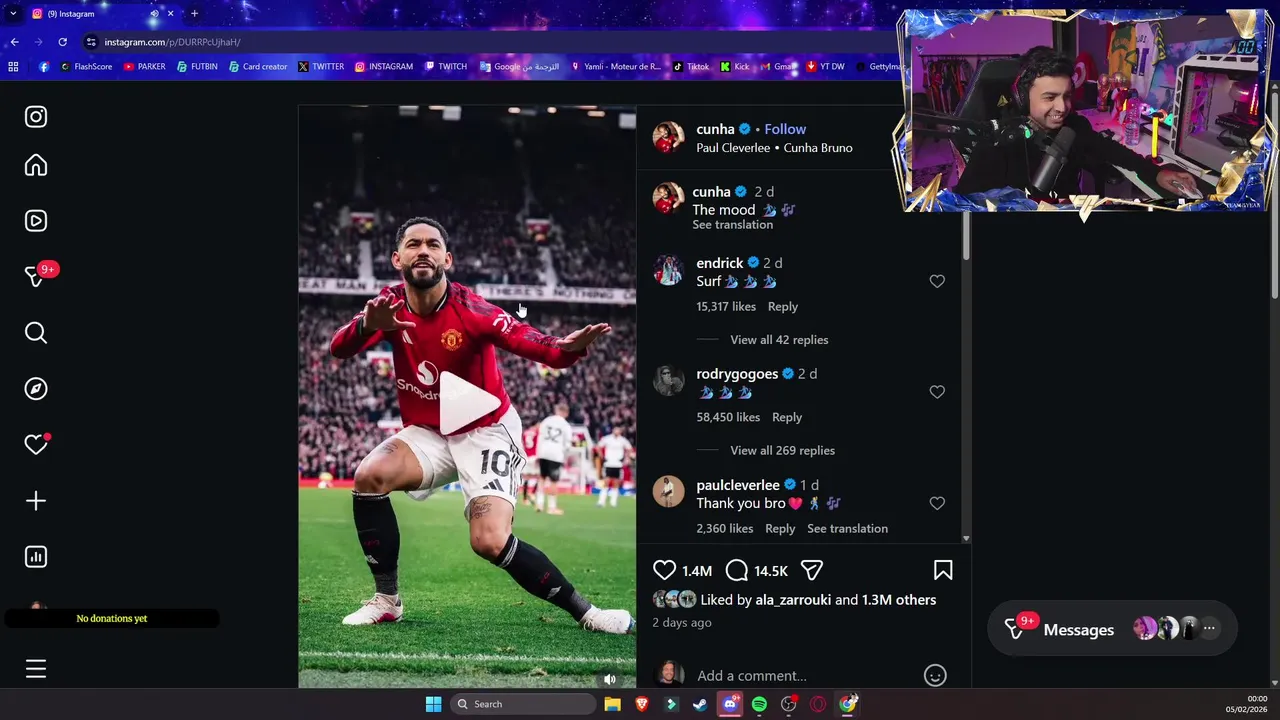Image resolution: width=1280 pixels, height=720 pixels.
Task: Open Search in the sidebar
Action: click(x=36, y=333)
